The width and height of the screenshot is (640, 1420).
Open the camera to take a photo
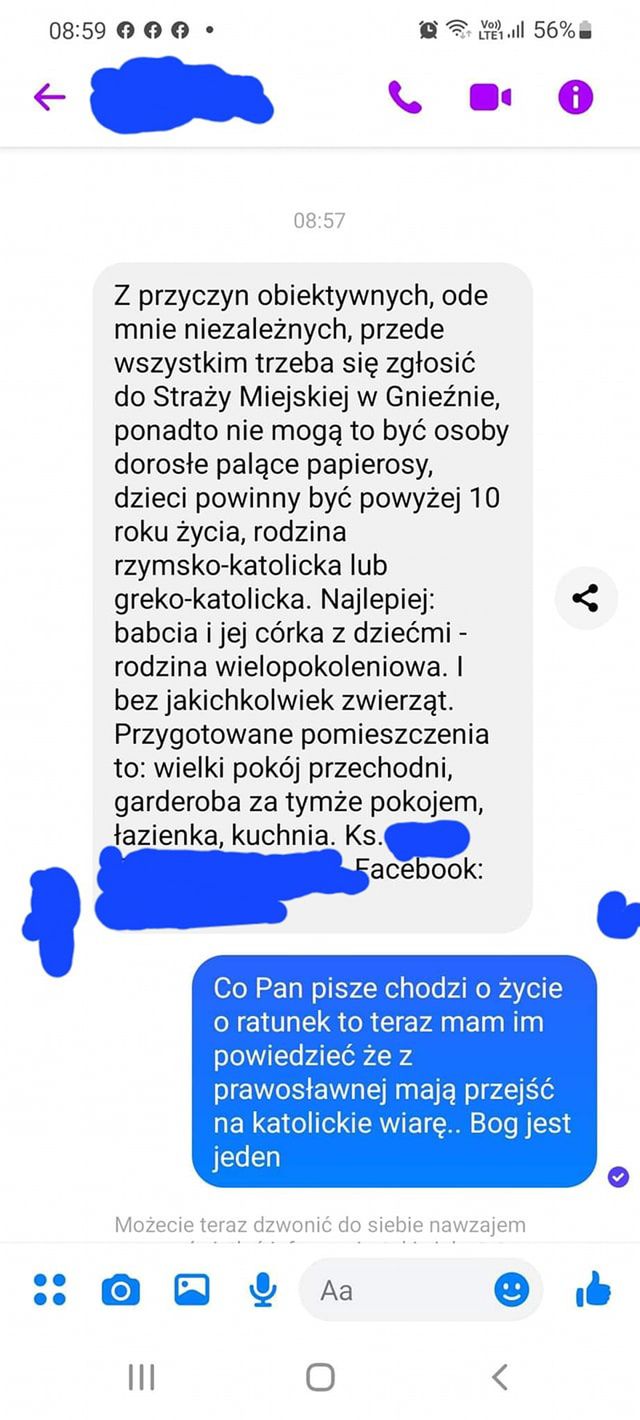point(120,1291)
